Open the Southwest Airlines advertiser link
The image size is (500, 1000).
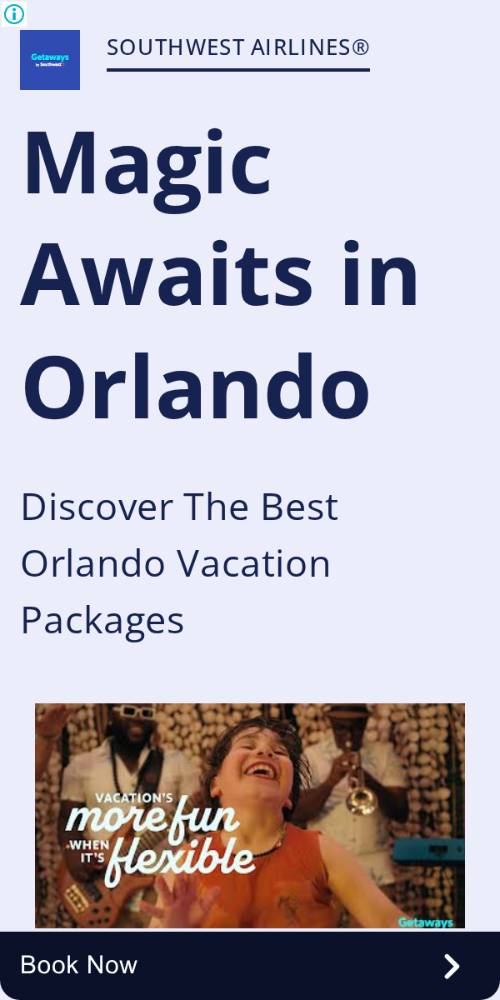click(x=238, y=48)
